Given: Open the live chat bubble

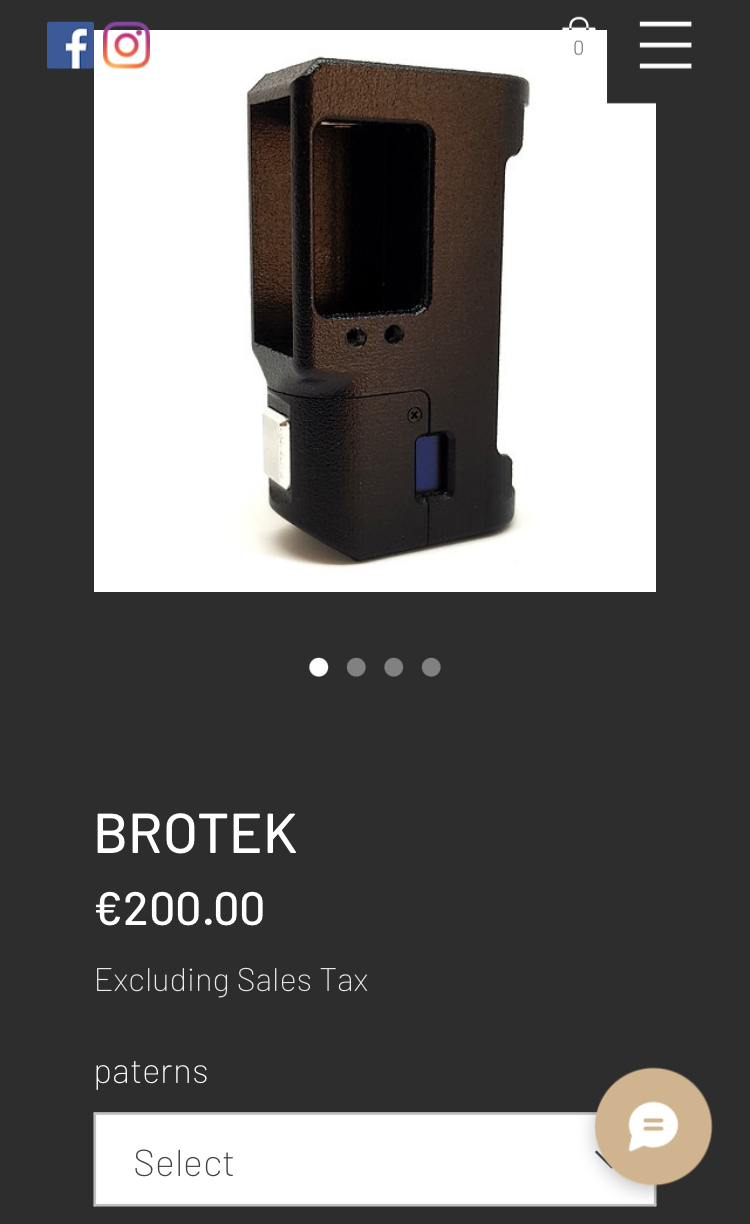Looking at the screenshot, I should point(653,1126).
